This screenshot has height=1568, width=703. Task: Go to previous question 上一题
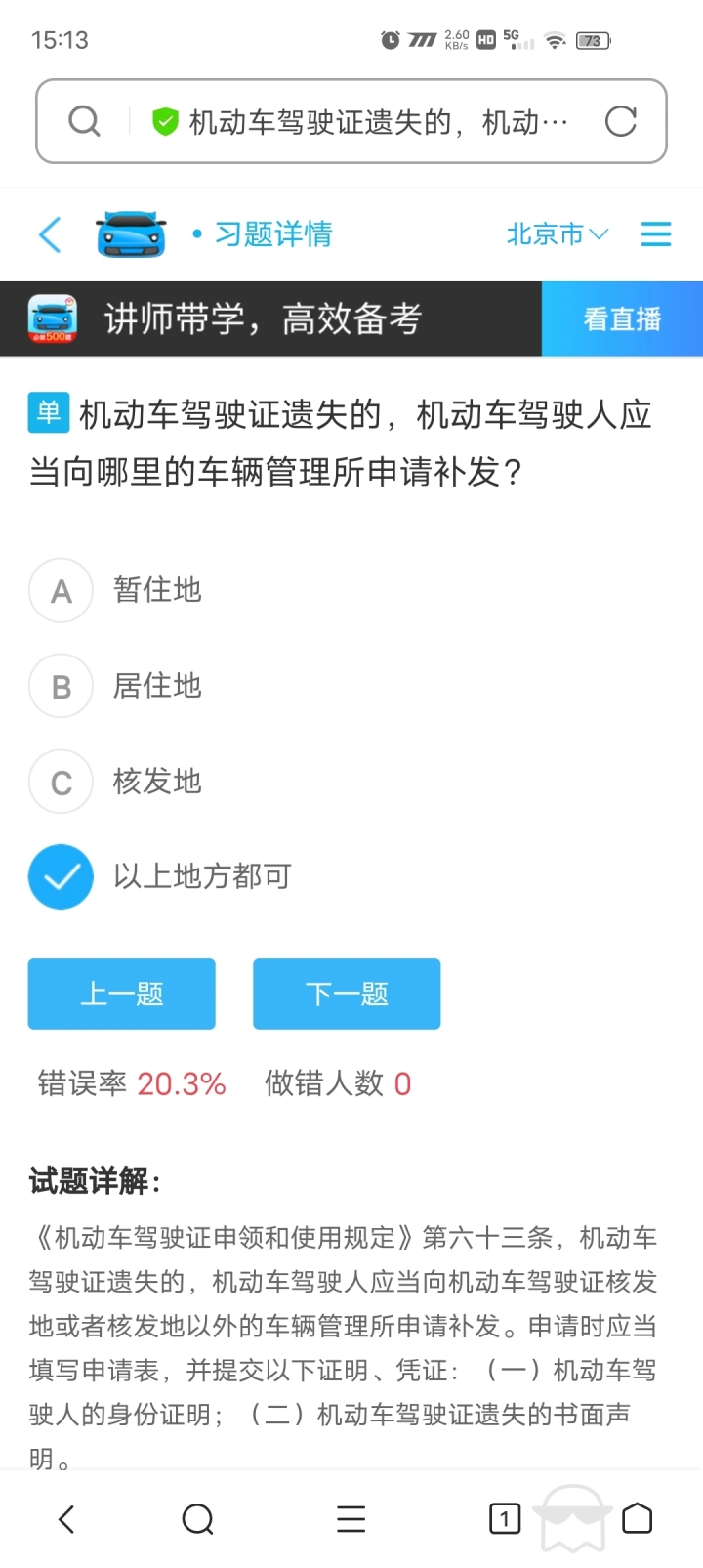pyautogui.click(x=122, y=995)
